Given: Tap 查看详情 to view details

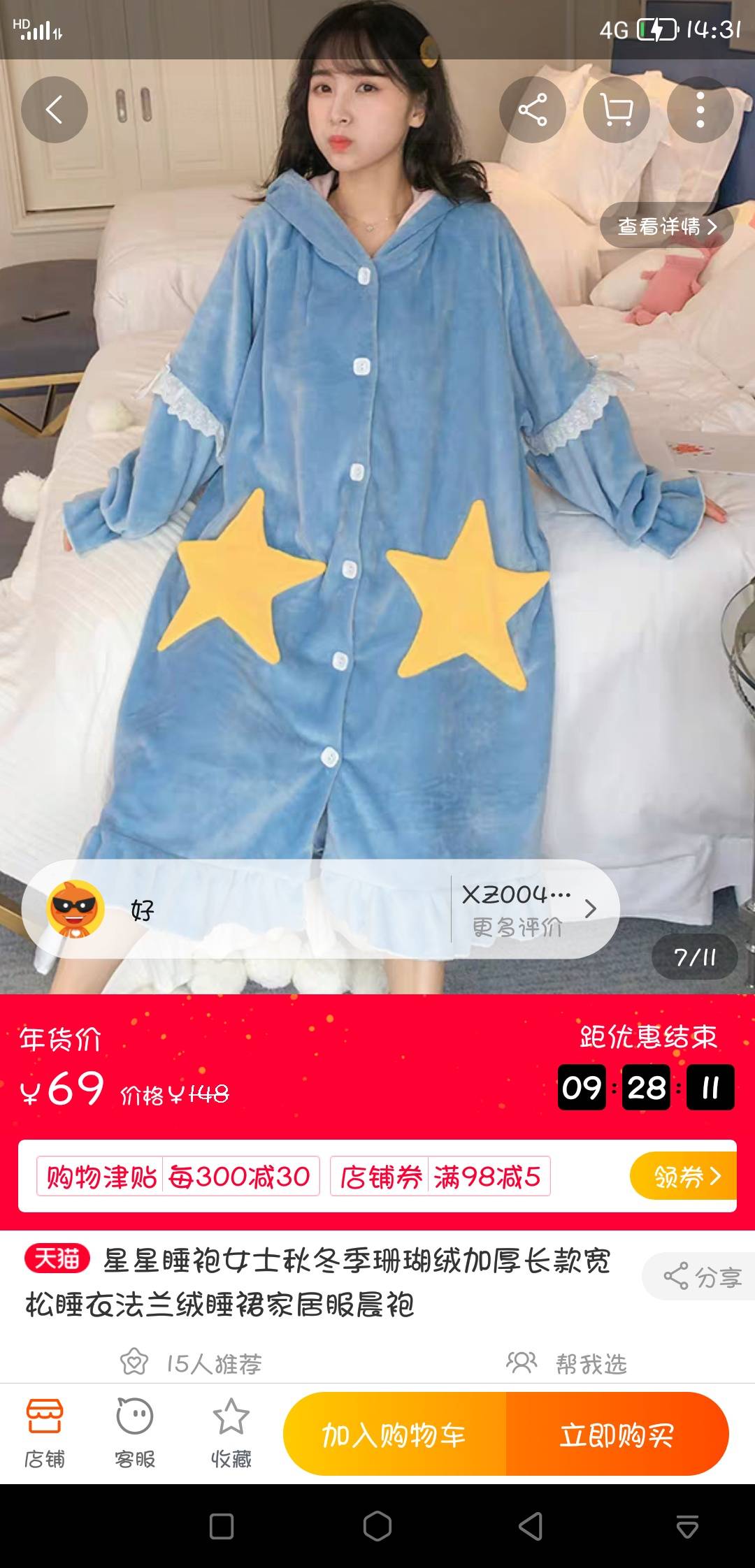Looking at the screenshot, I should (x=666, y=226).
